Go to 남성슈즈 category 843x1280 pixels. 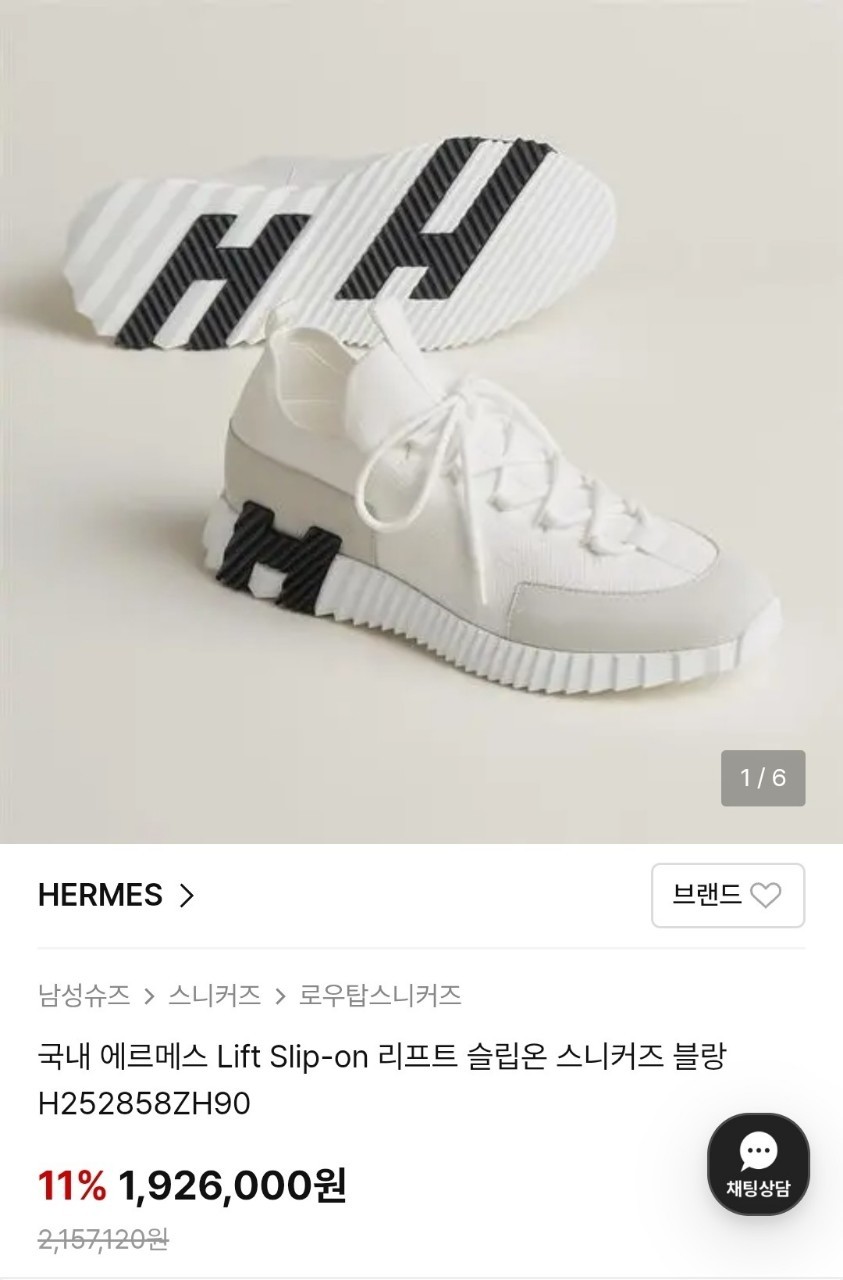84,995
